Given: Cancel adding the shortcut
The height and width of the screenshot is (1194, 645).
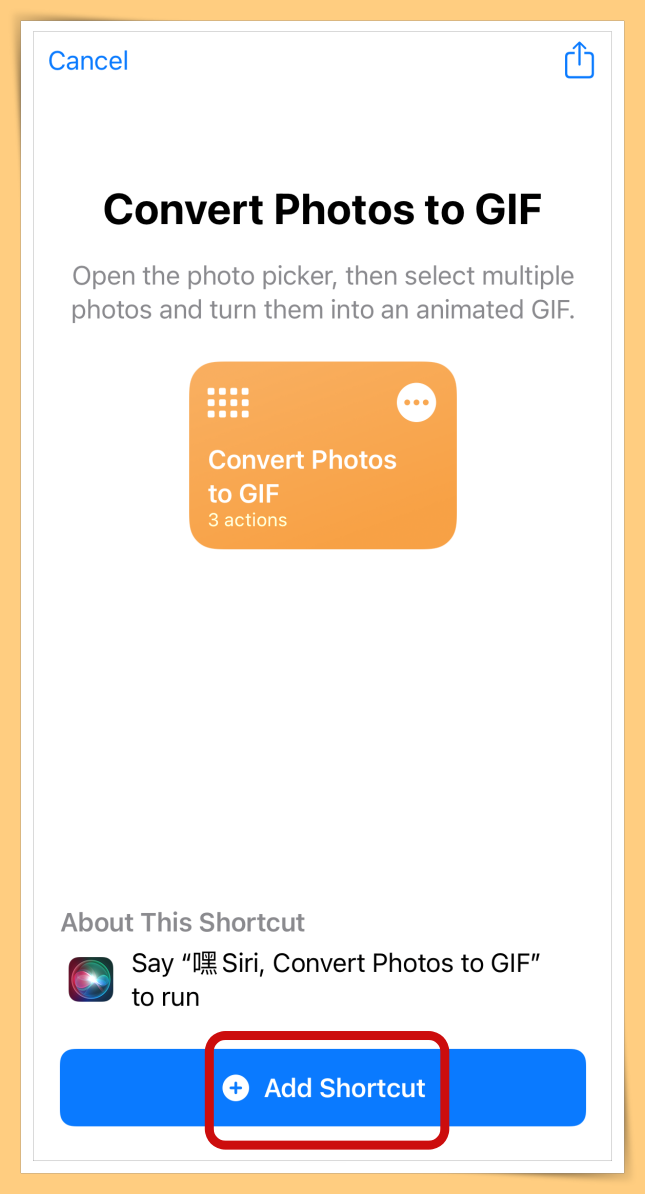Looking at the screenshot, I should coord(88,61).
